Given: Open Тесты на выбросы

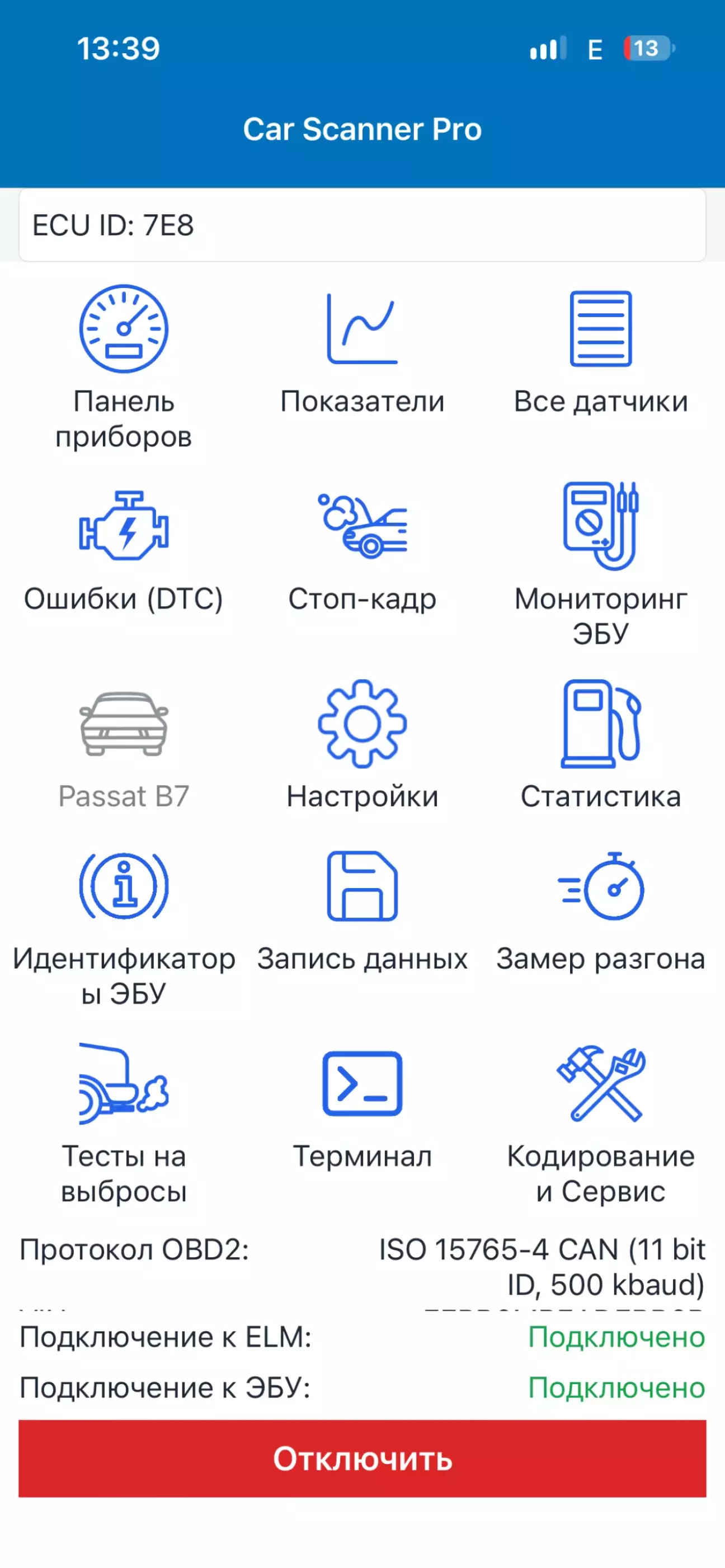Looking at the screenshot, I should [124, 1123].
